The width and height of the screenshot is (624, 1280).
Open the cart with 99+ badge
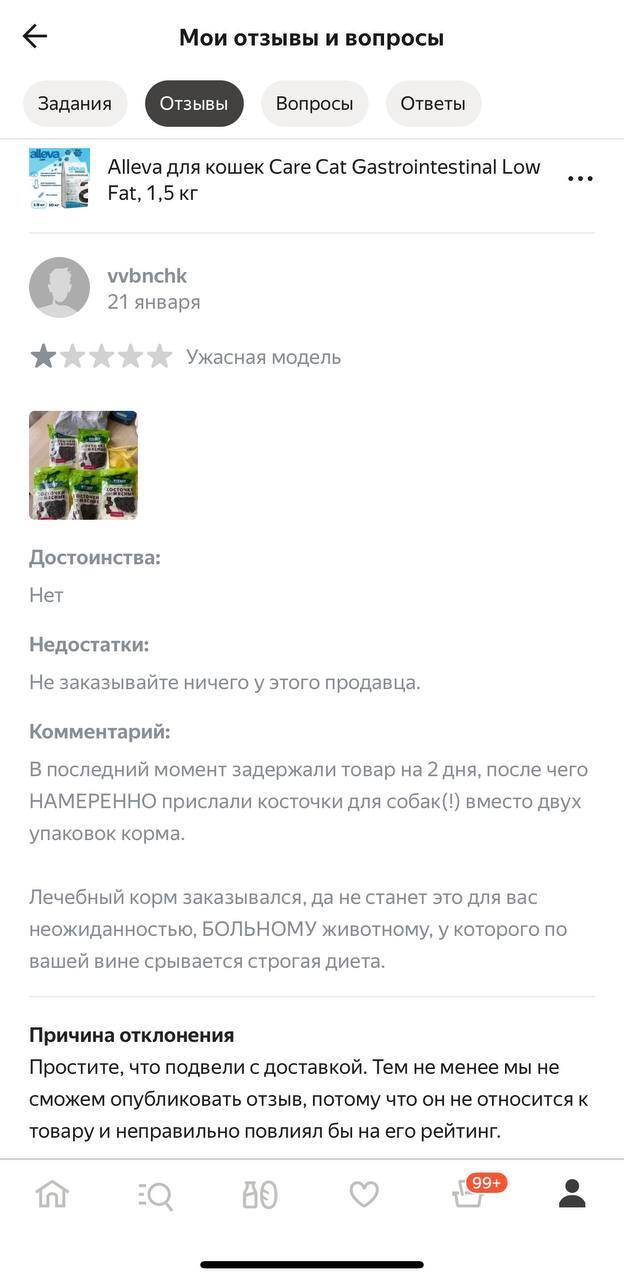(469, 1194)
